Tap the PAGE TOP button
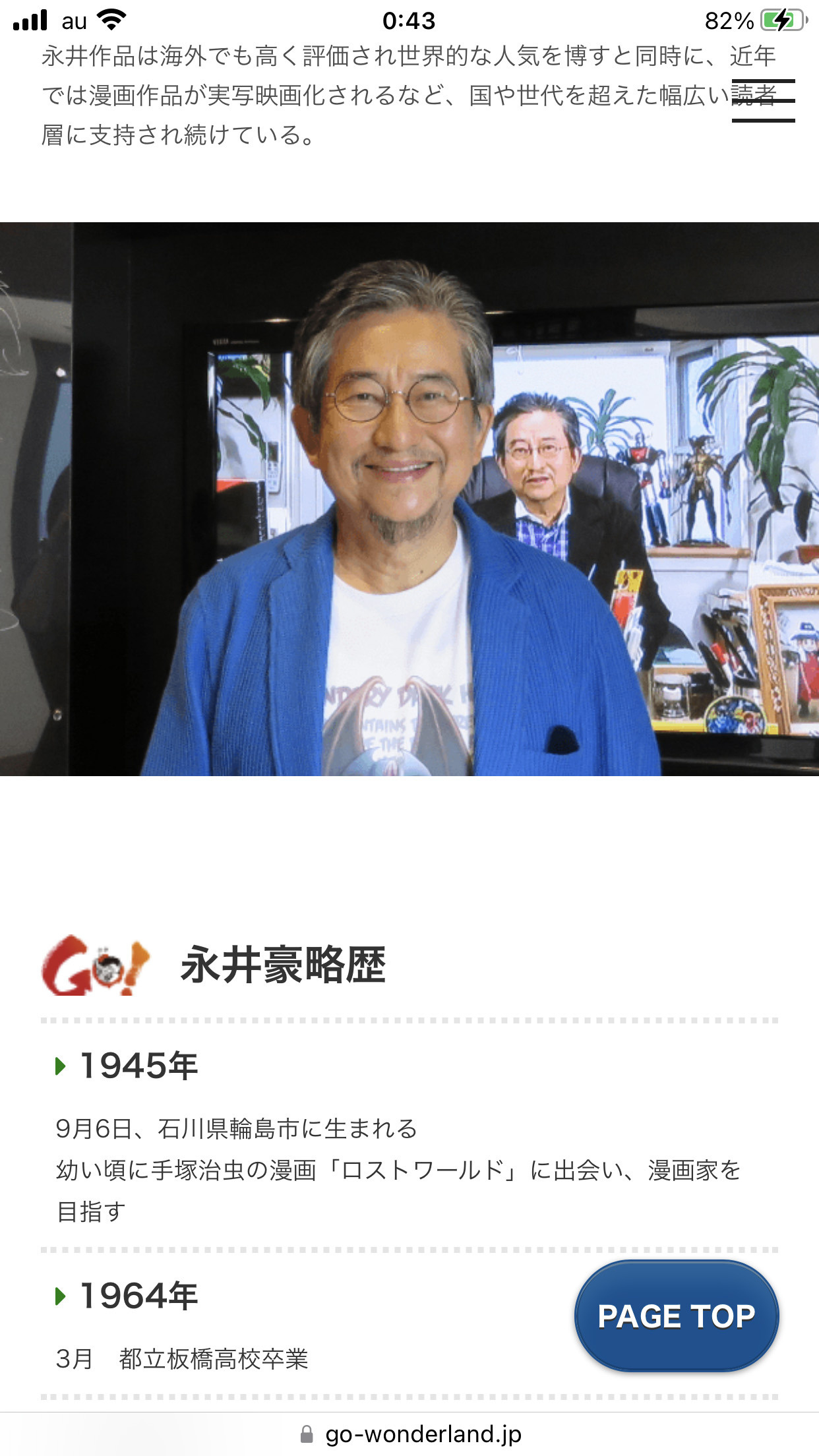819x1456 pixels. pos(677,1316)
